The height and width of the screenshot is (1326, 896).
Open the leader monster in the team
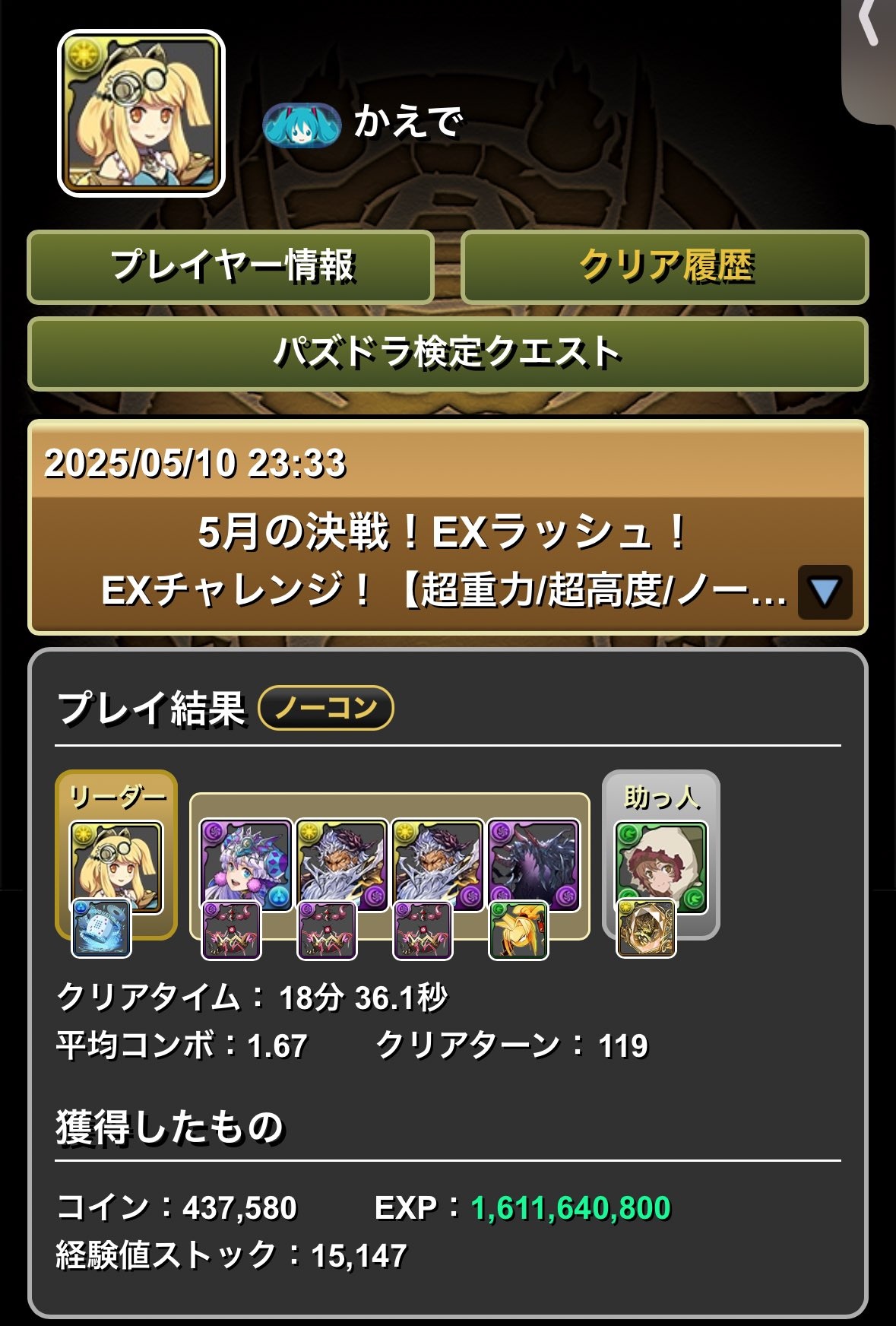click(116, 866)
